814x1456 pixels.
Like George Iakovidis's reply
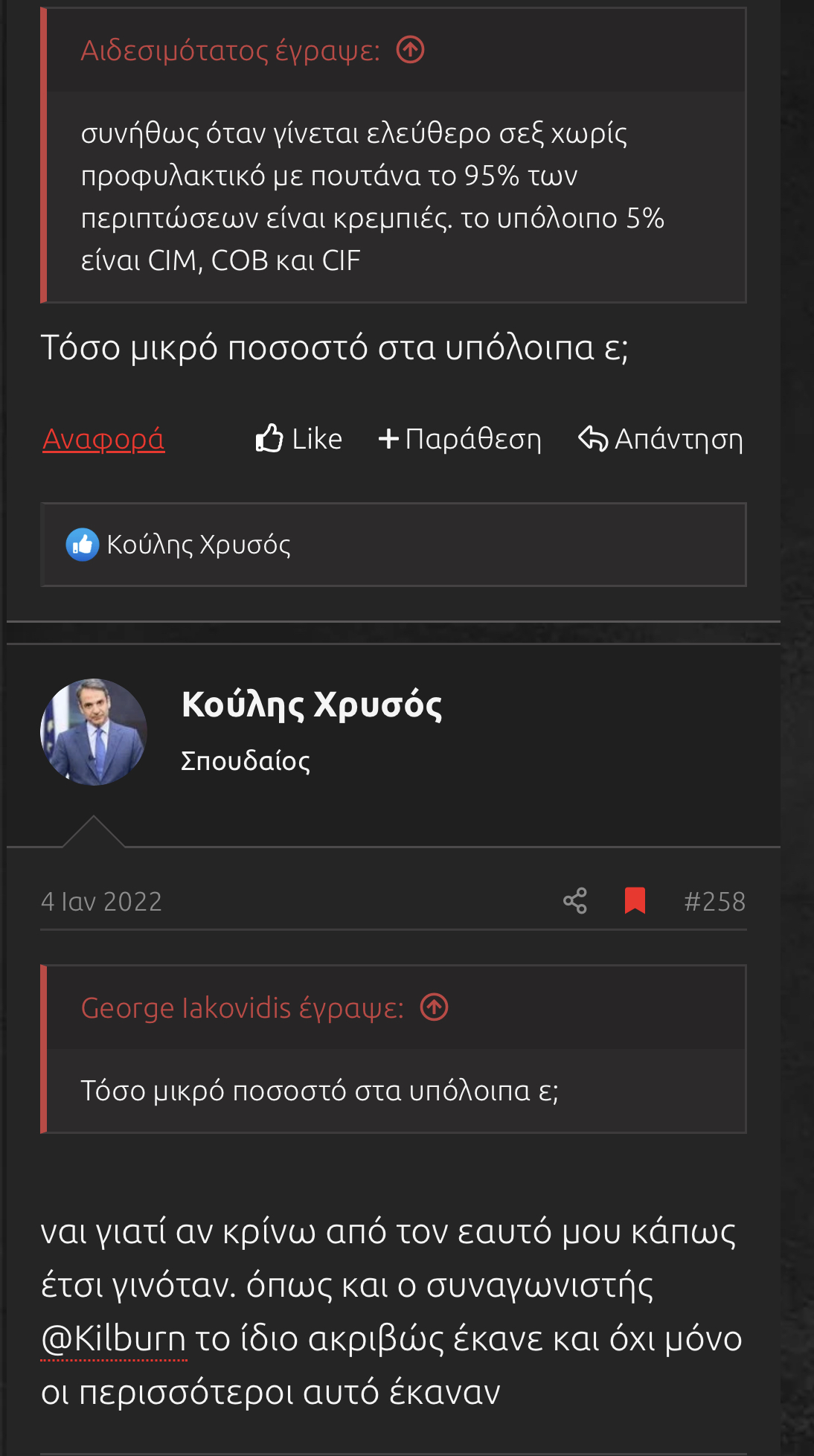(298, 440)
